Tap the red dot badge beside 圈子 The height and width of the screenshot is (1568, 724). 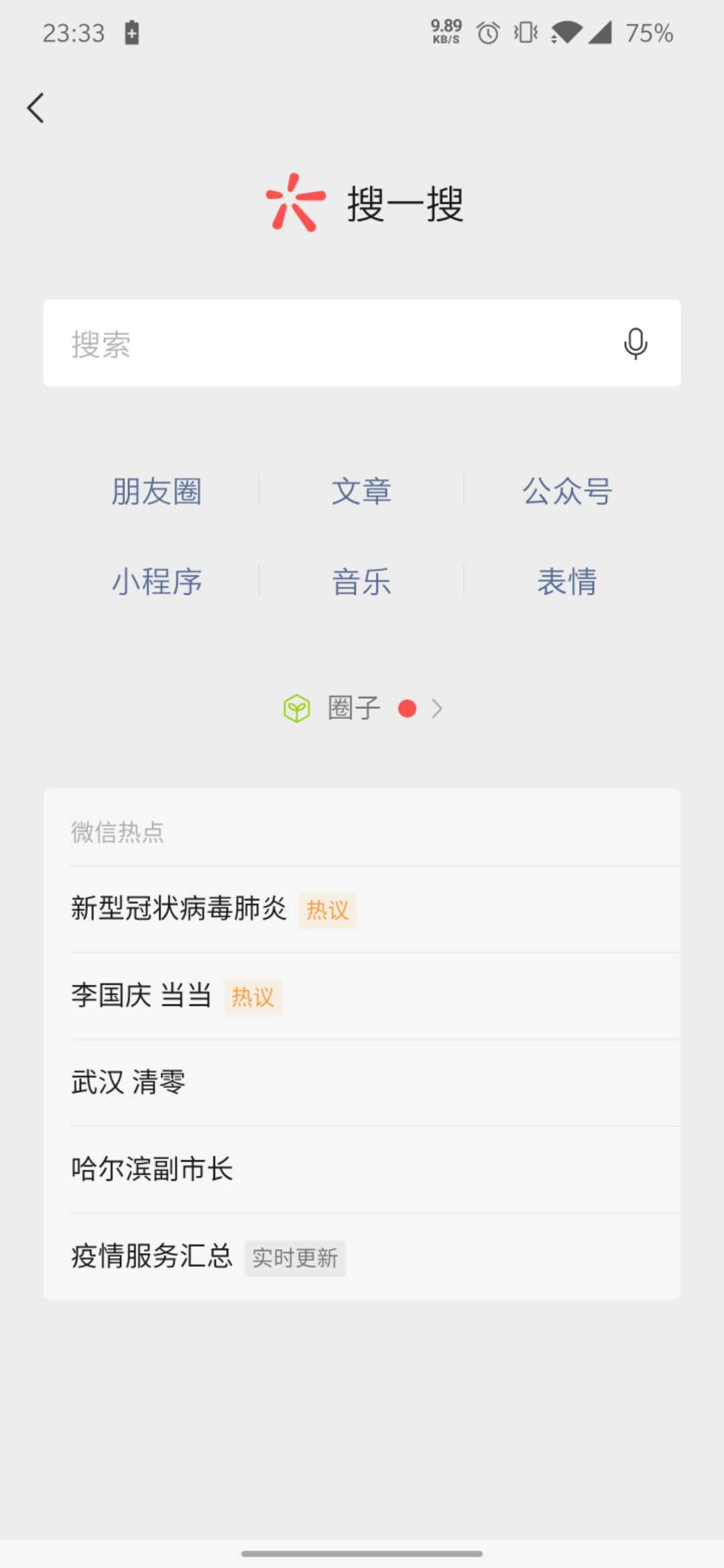[x=408, y=708]
